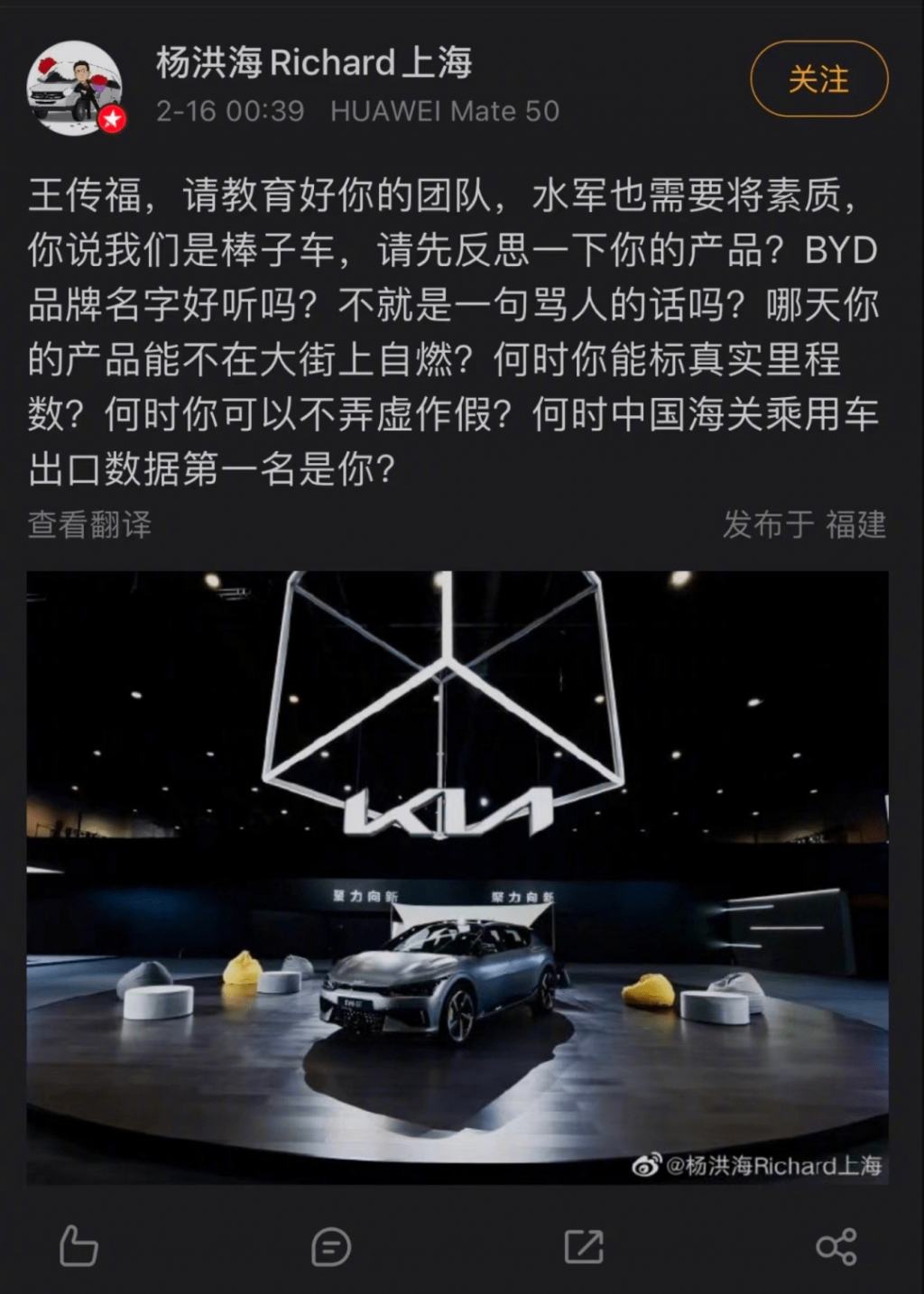Tap 查看翻译 to translate the post

tap(89, 524)
